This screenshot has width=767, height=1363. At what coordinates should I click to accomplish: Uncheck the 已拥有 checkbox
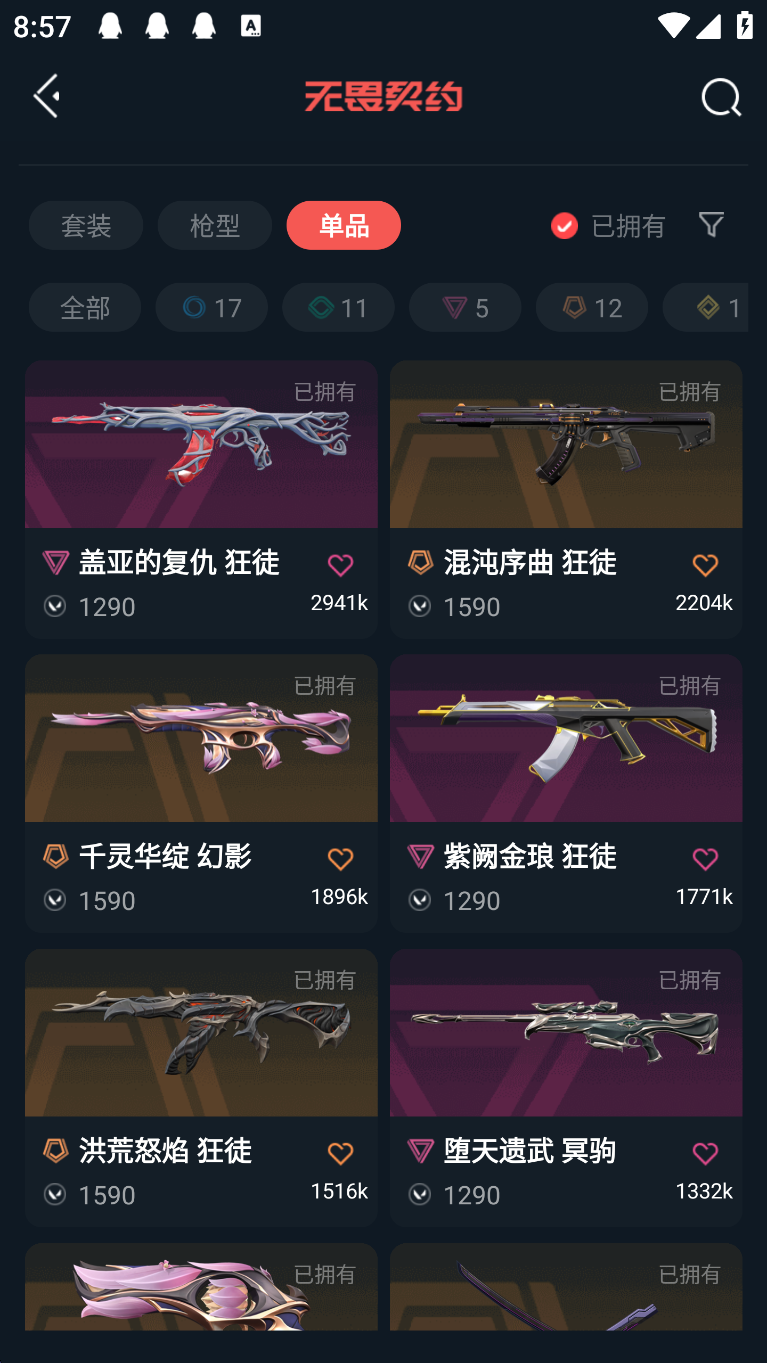coord(565,226)
